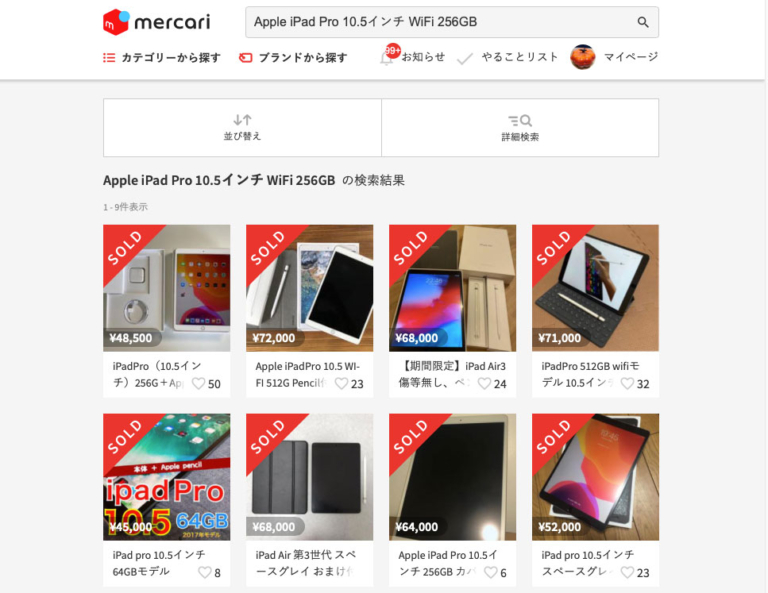The width and height of the screenshot is (768, 593).
Task: Open the ¥68,000 iPad Air 第3世代 listing
Action: click(310, 478)
